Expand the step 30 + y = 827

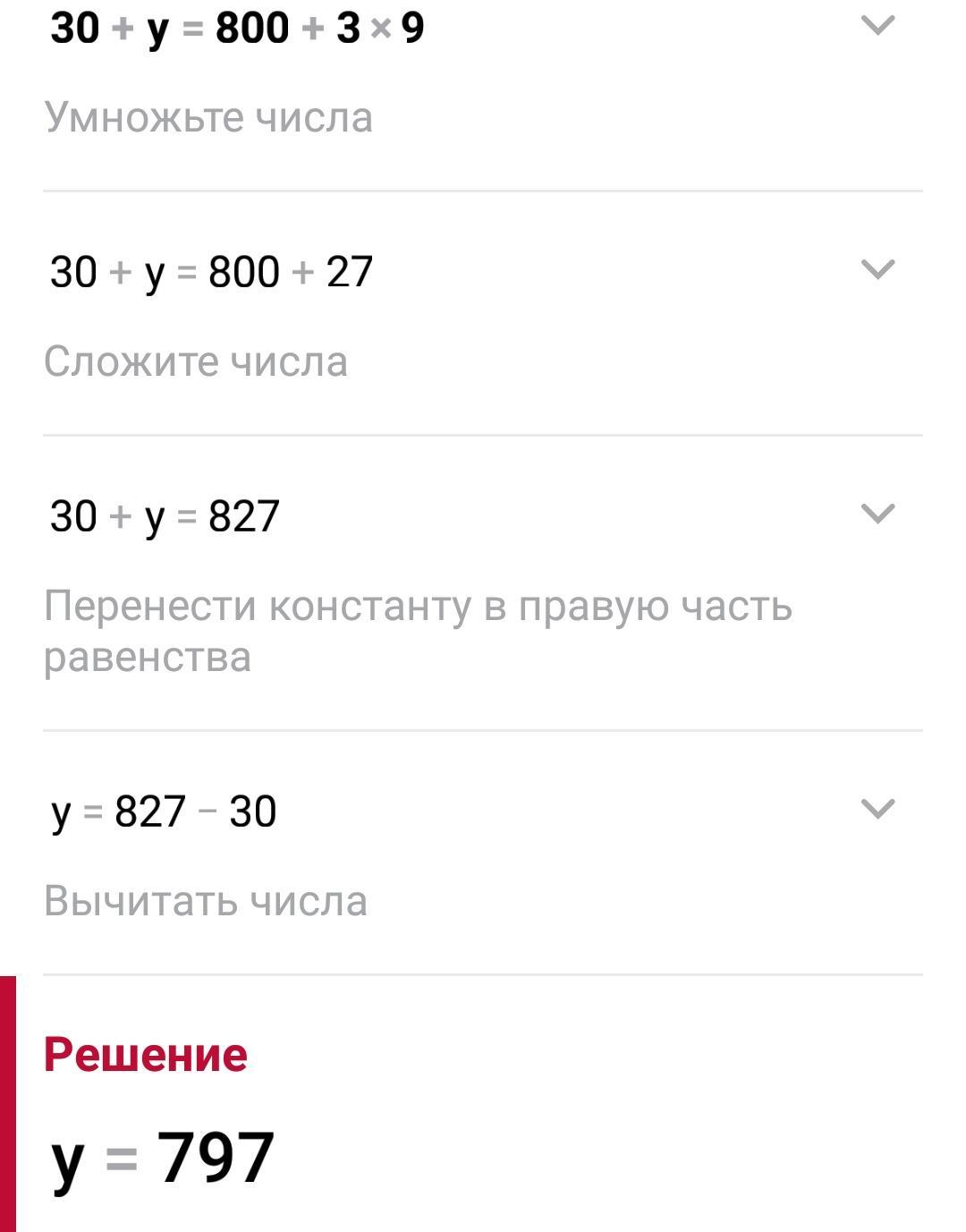click(x=877, y=514)
